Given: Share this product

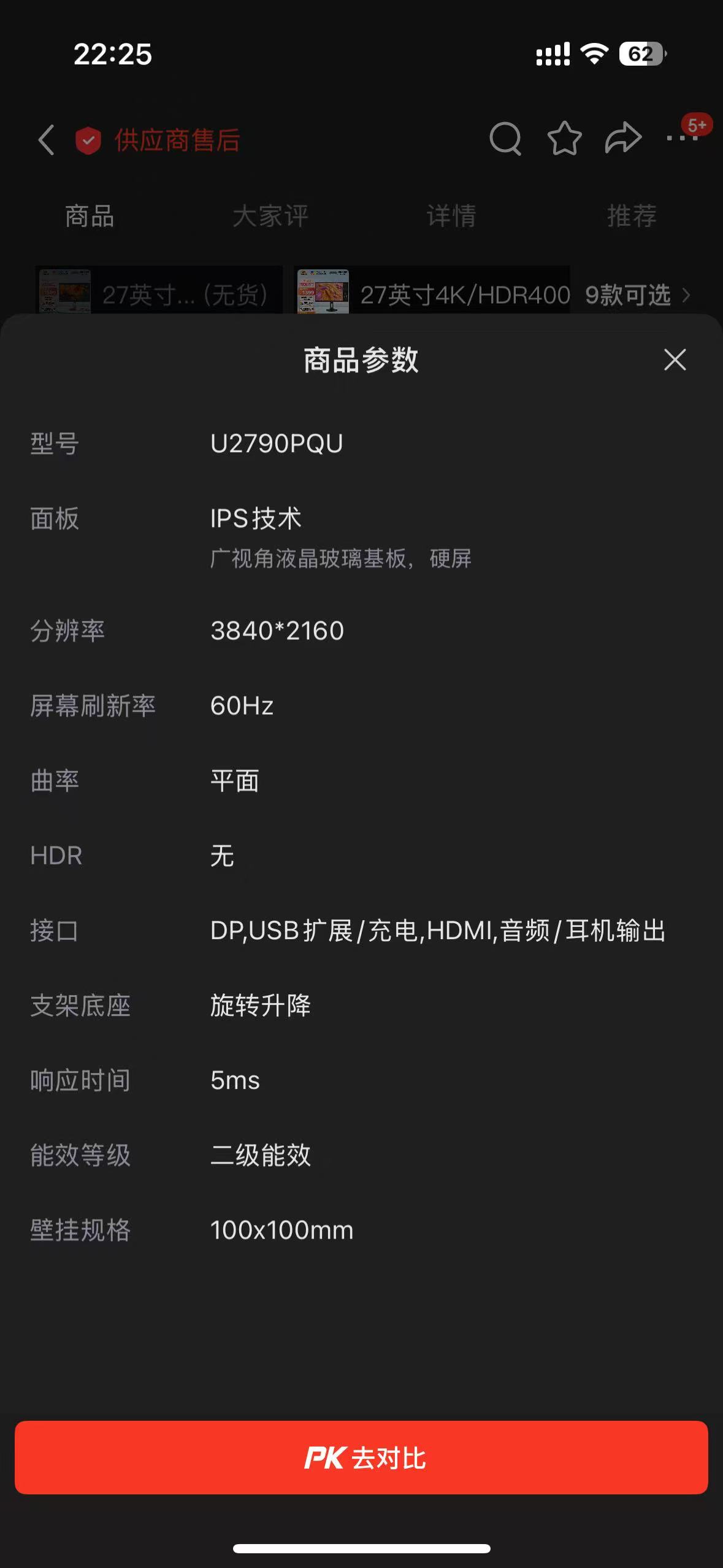Looking at the screenshot, I should pyautogui.click(x=623, y=137).
